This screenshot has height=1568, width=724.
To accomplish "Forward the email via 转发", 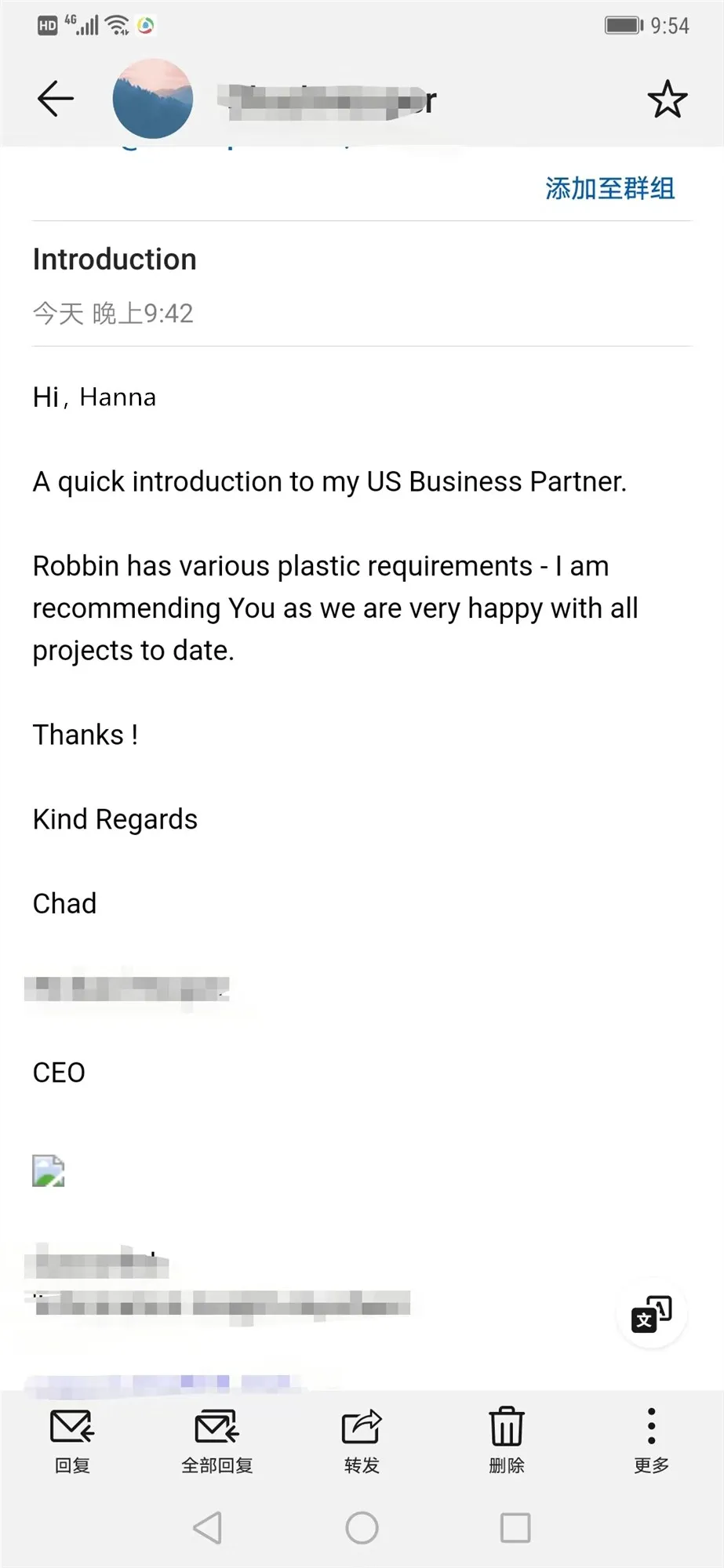I will coord(362,1441).
